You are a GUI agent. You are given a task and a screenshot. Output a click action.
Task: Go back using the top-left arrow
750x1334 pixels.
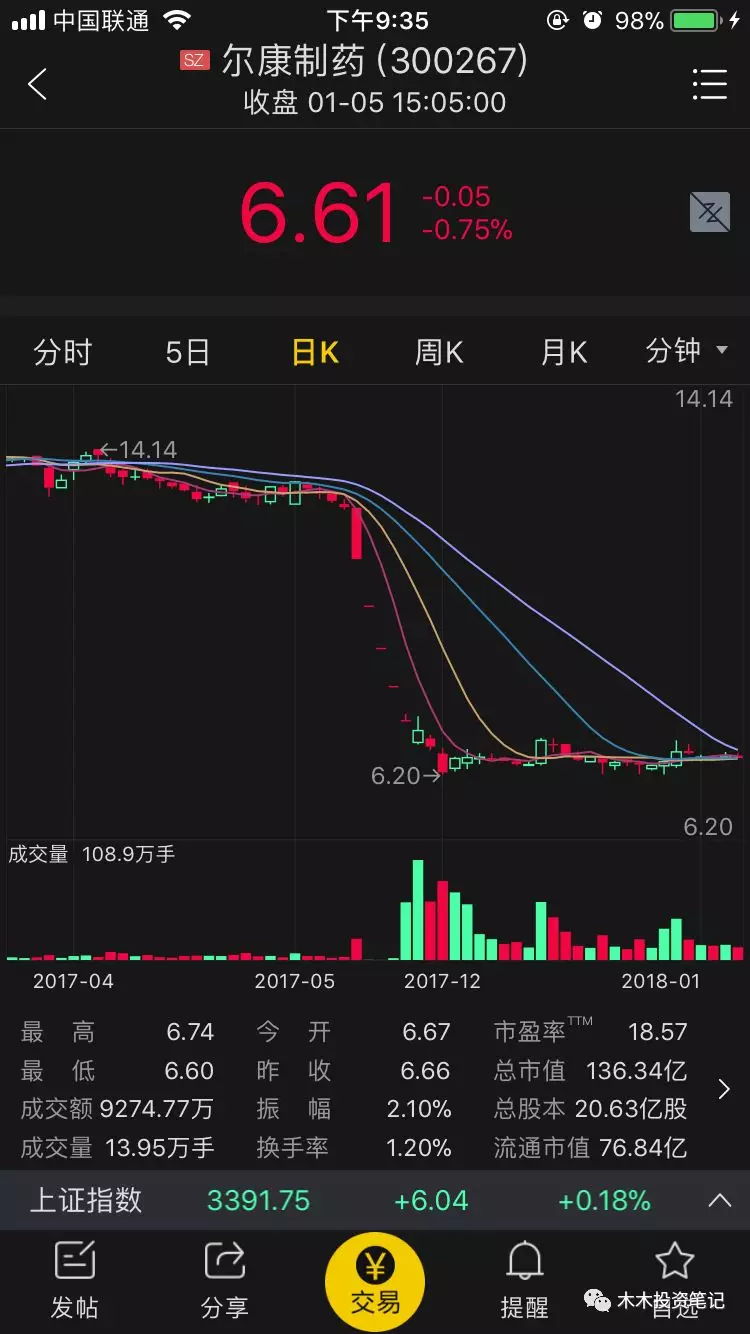tap(37, 84)
